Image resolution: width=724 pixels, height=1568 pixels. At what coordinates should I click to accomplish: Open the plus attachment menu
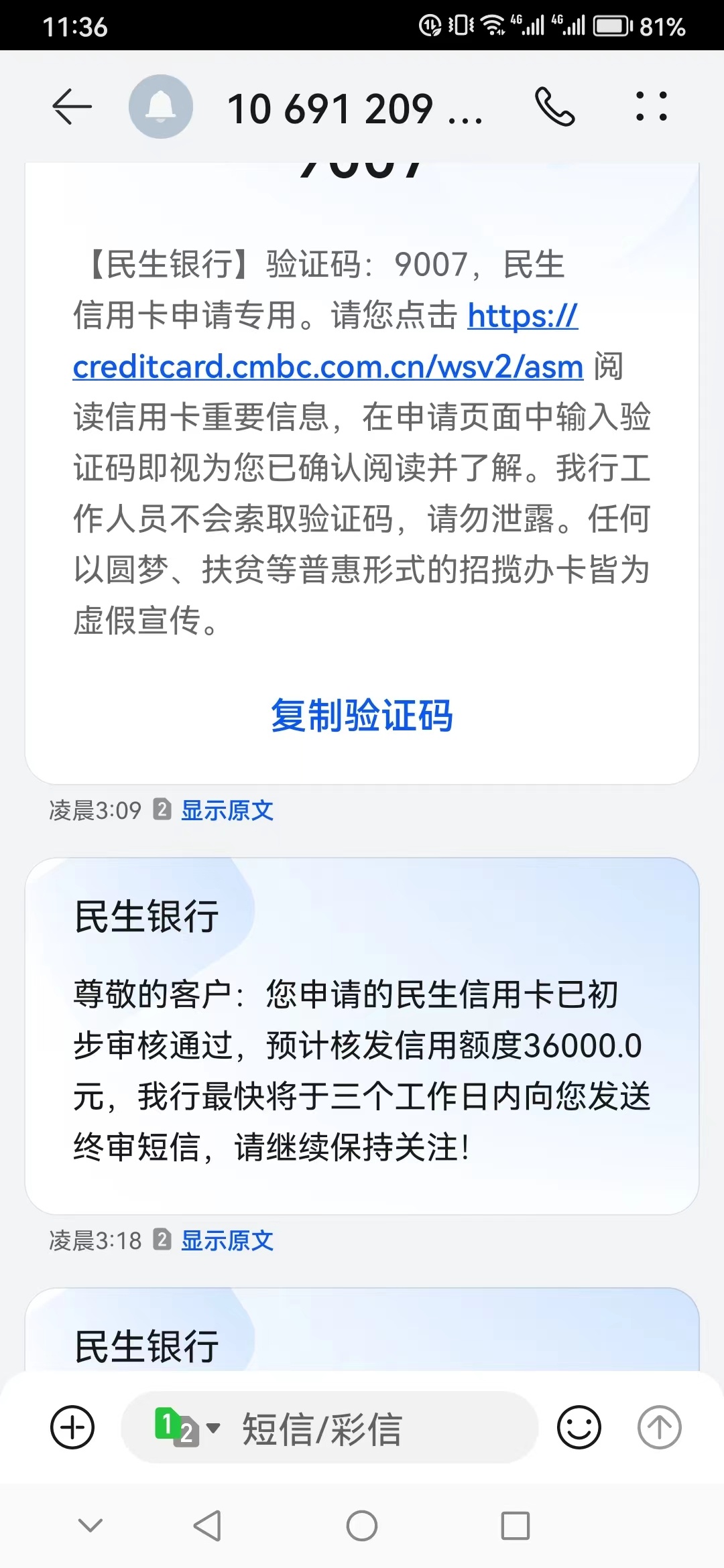point(72,1427)
